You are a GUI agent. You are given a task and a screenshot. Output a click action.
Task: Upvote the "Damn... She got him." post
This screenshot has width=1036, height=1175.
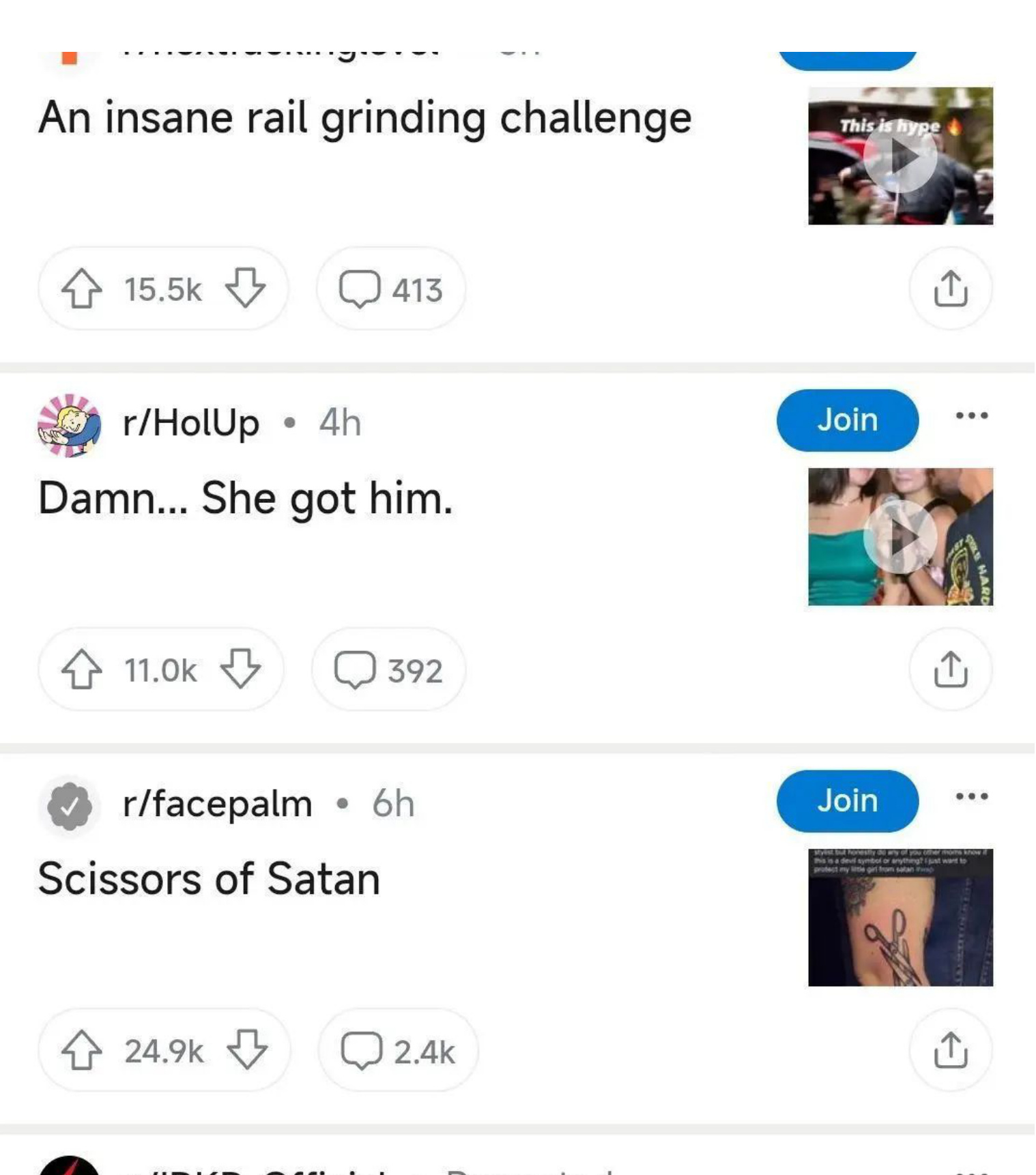[x=82, y=670]
